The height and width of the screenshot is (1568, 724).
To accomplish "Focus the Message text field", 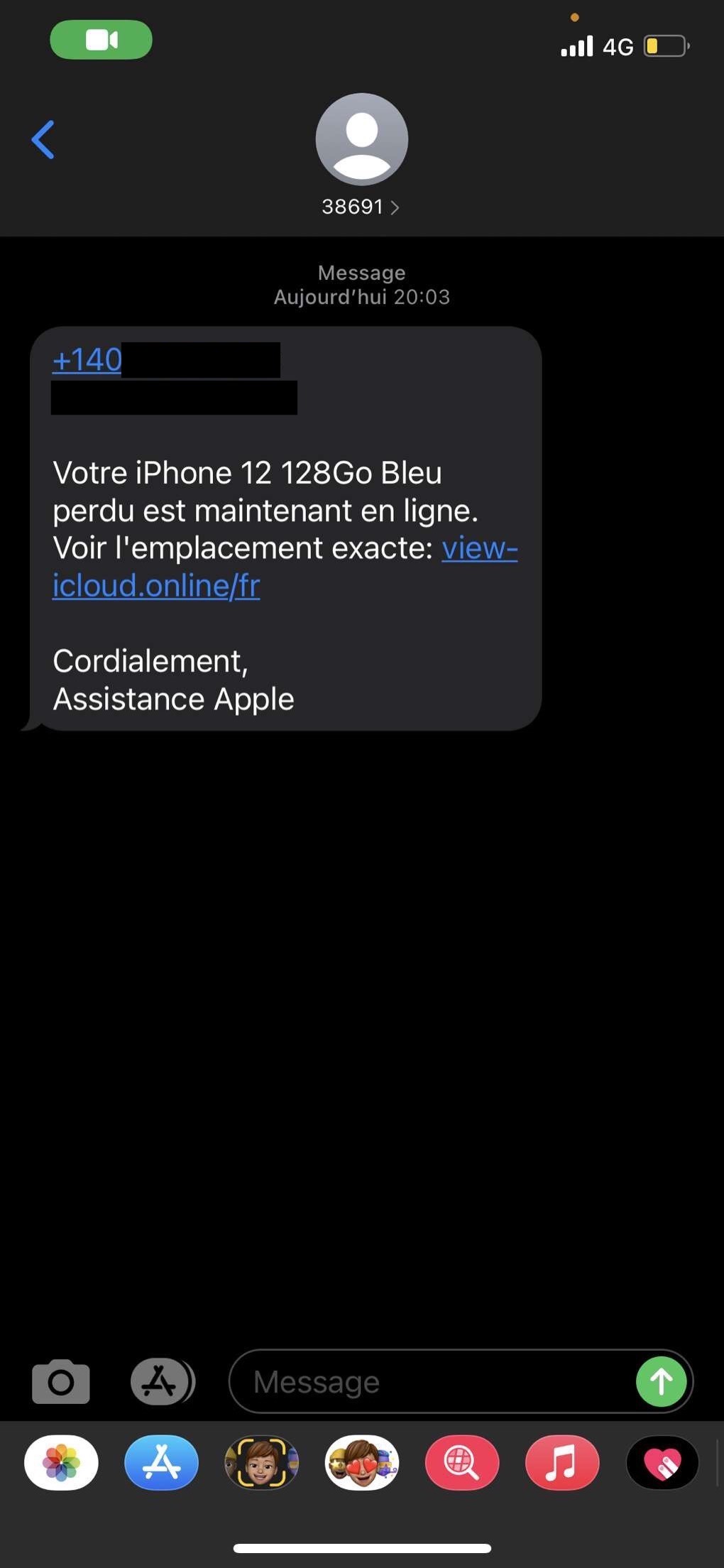I will pos(433,1382).
